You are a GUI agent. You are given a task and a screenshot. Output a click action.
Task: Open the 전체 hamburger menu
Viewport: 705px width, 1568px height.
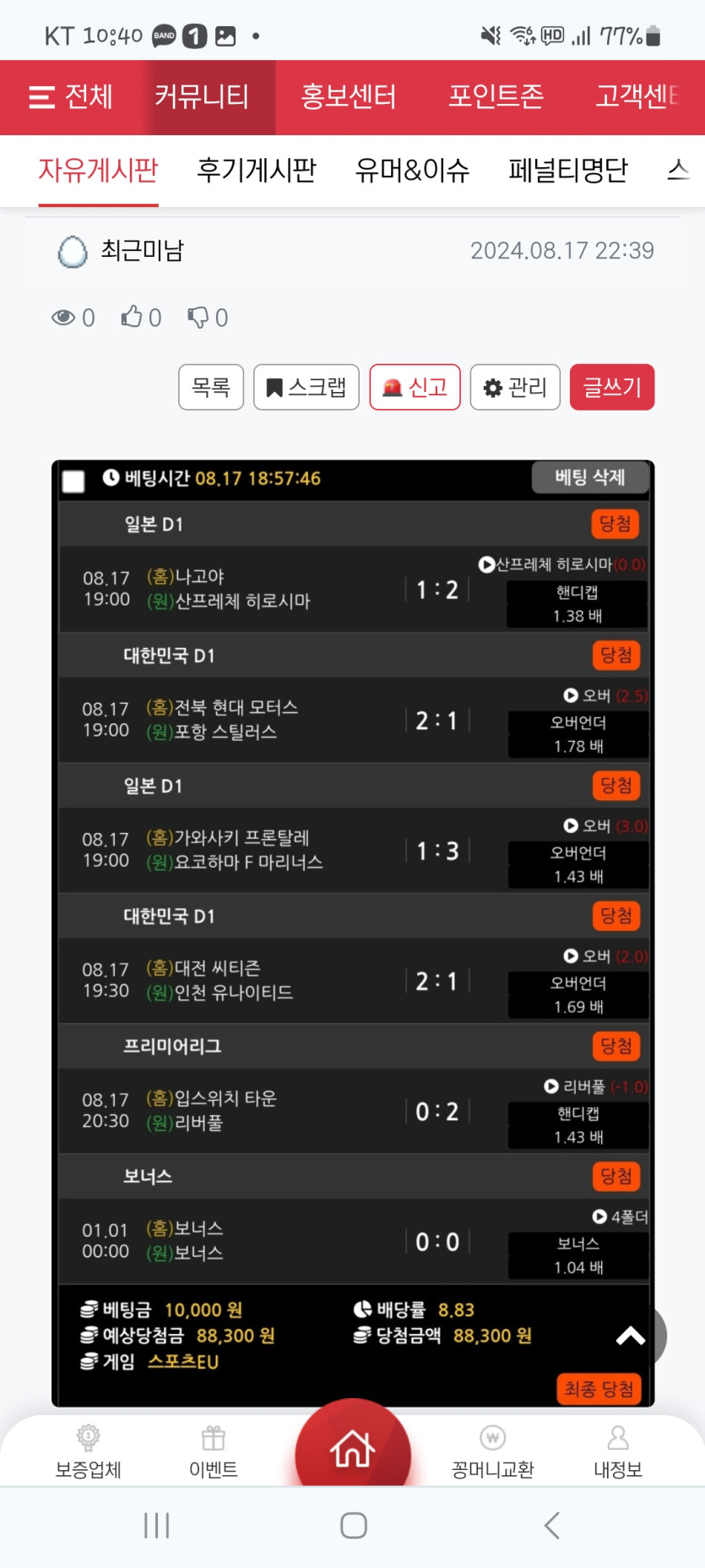point(71,97)
